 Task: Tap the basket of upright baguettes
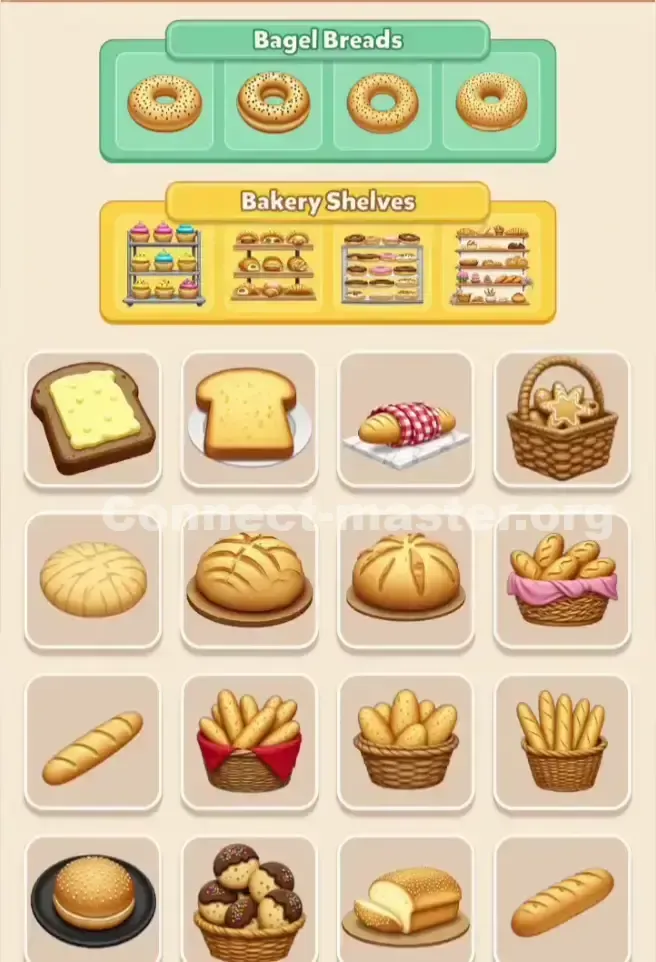(562, 742)
